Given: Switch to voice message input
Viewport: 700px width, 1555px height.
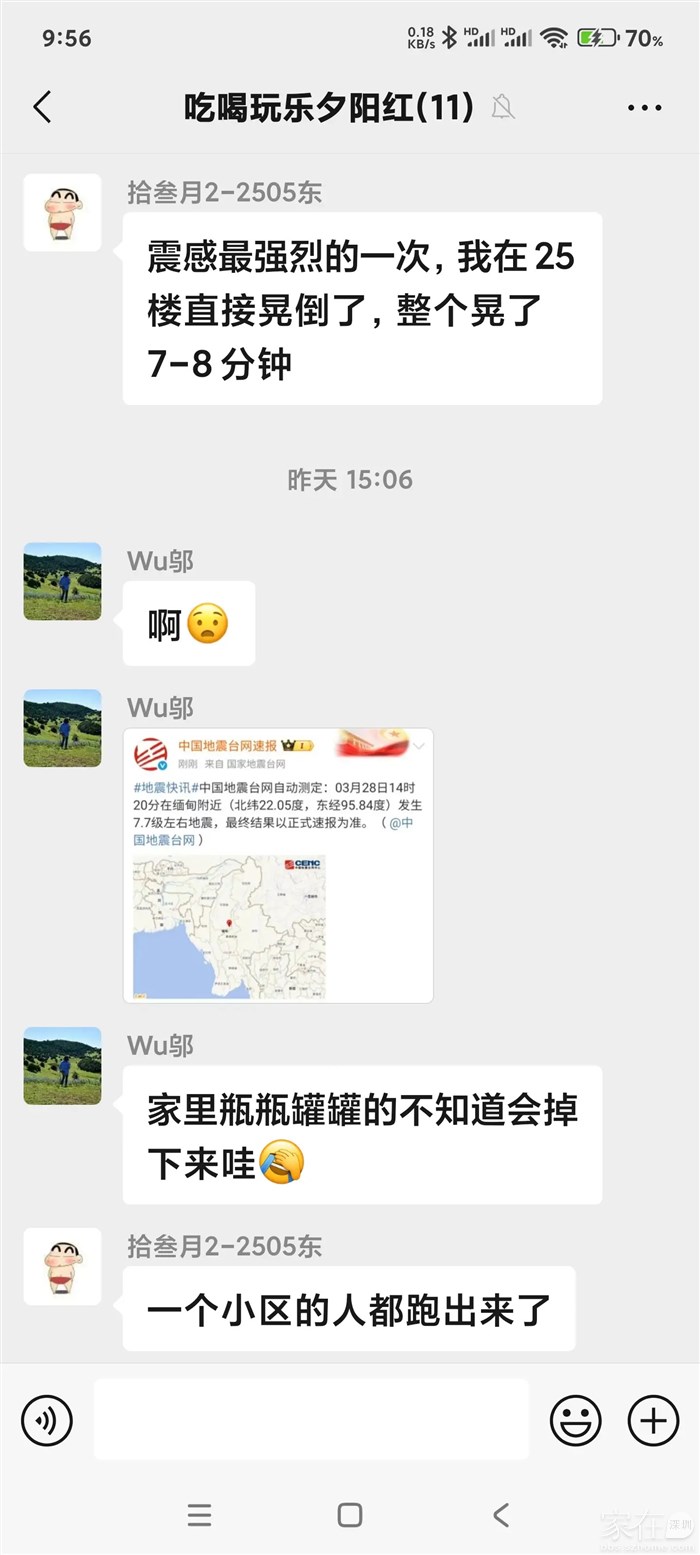Looking at the screenshot, I should click(47, 1420).
